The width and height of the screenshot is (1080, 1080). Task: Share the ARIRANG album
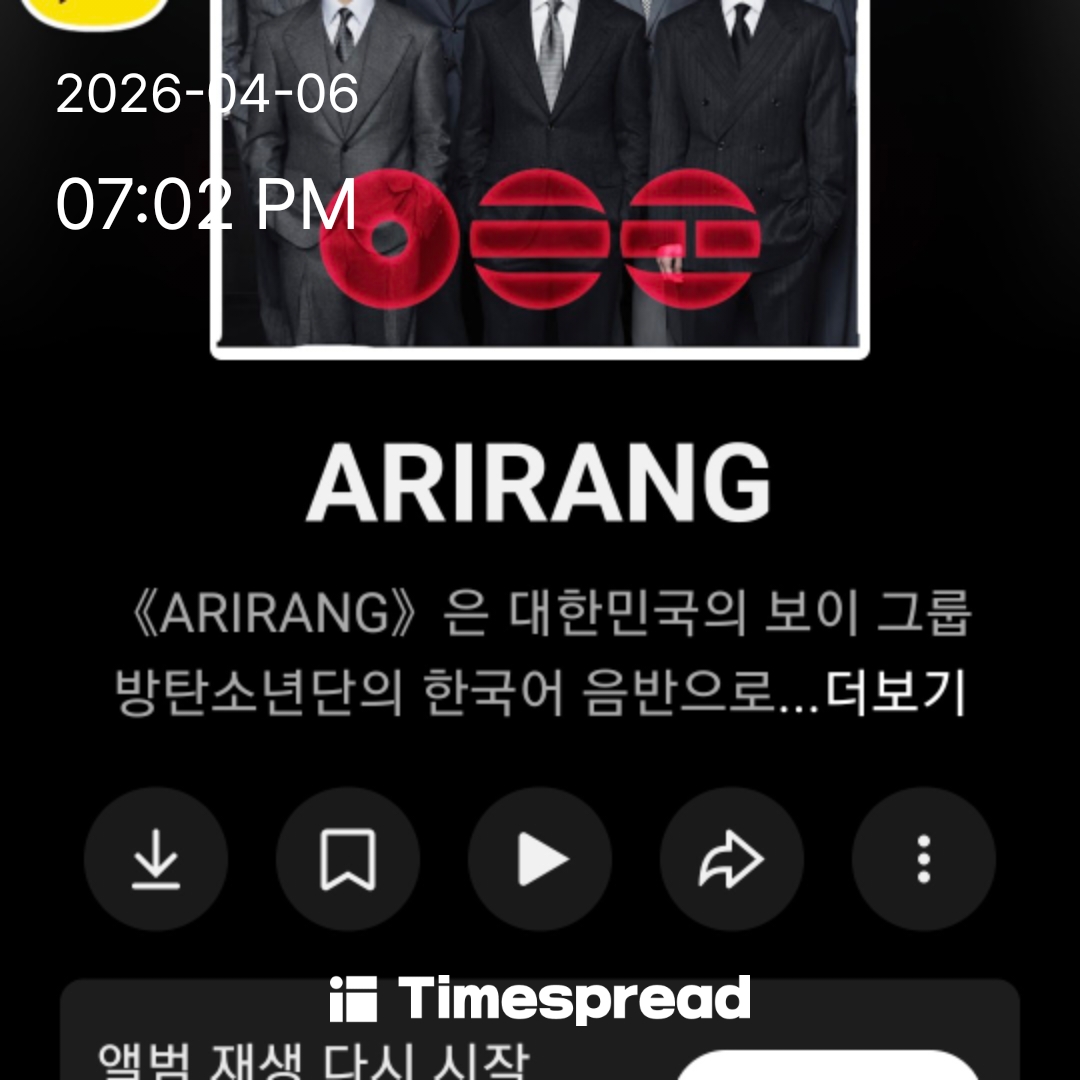(x=732, y=859)
